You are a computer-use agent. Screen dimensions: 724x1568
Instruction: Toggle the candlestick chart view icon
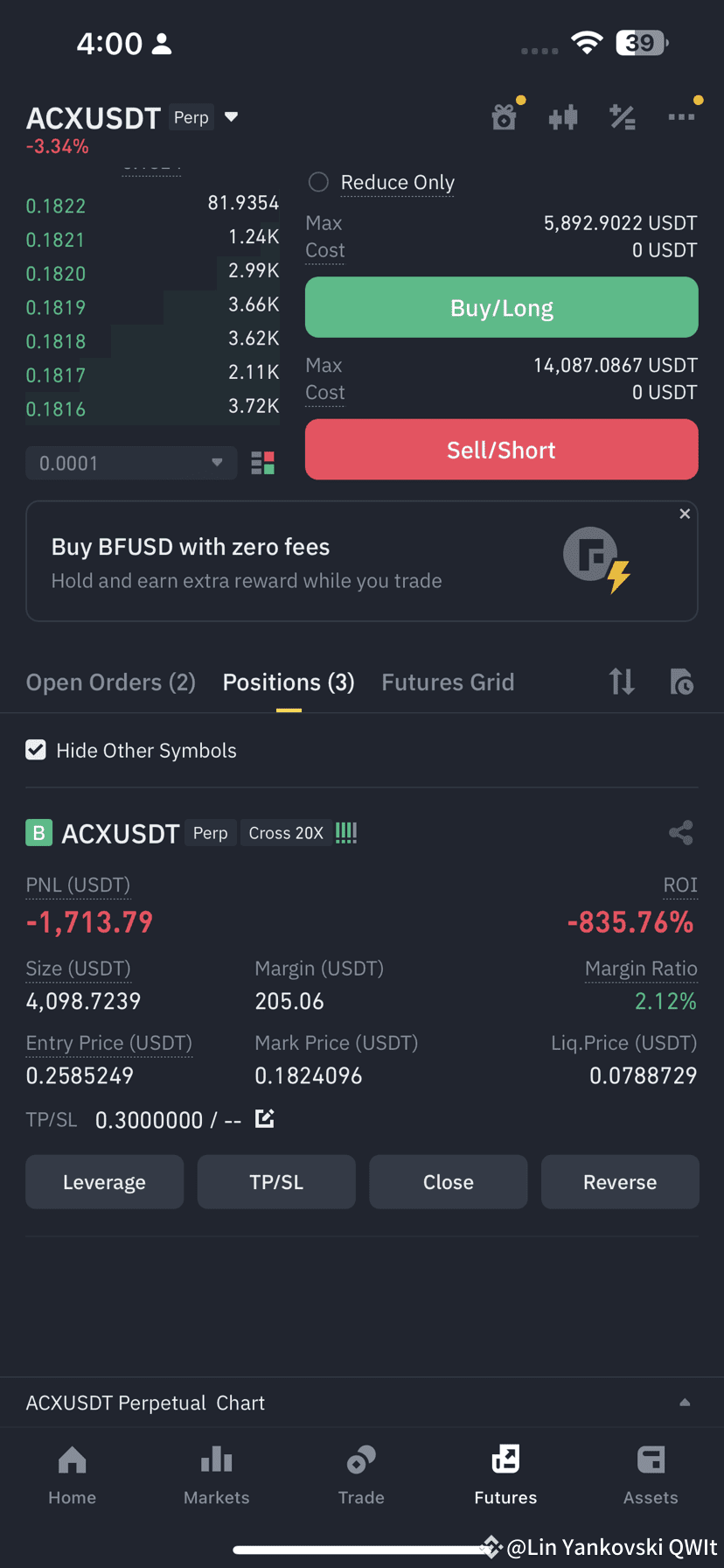click(563, 116)
